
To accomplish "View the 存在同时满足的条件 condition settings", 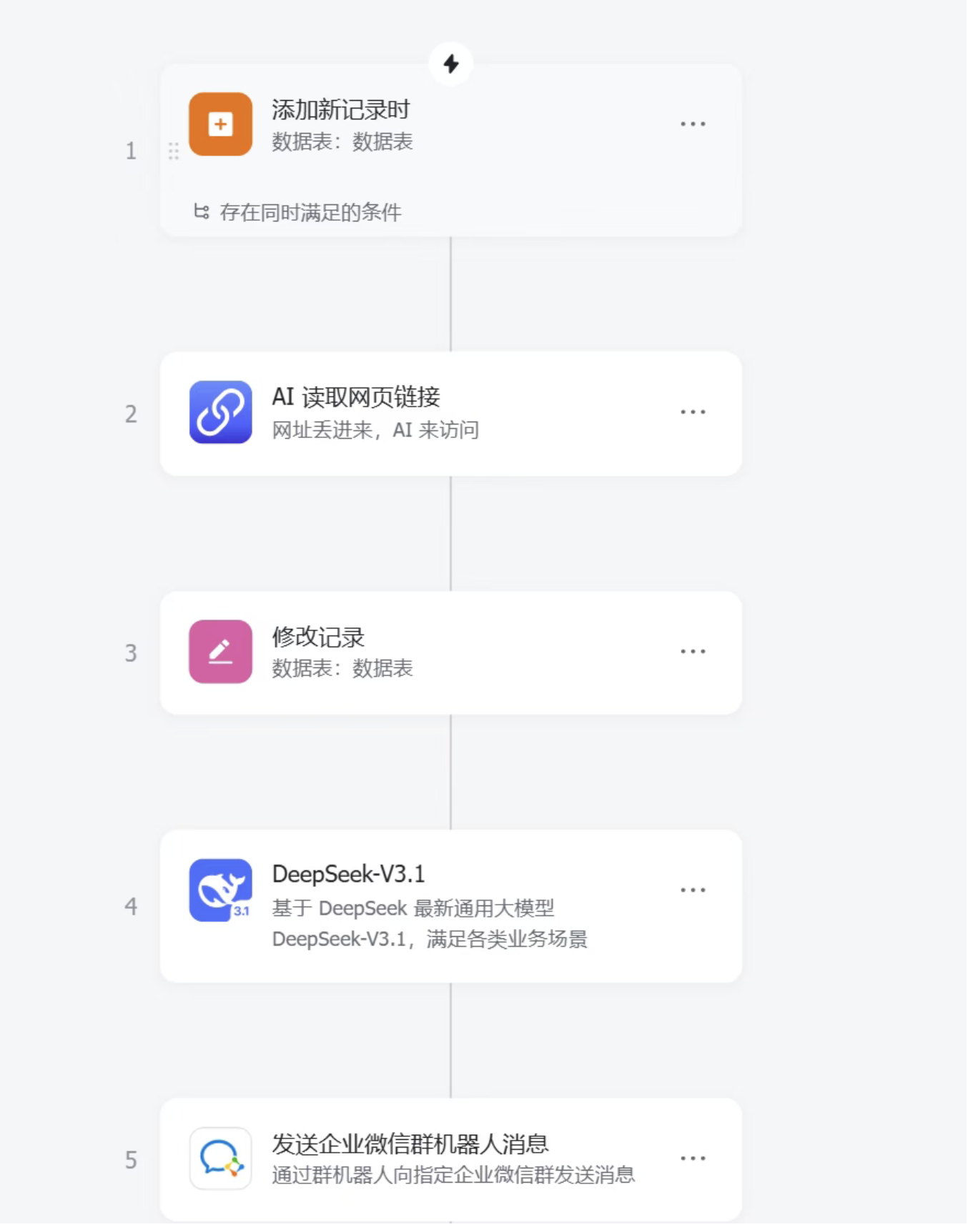I will point(309,212).
